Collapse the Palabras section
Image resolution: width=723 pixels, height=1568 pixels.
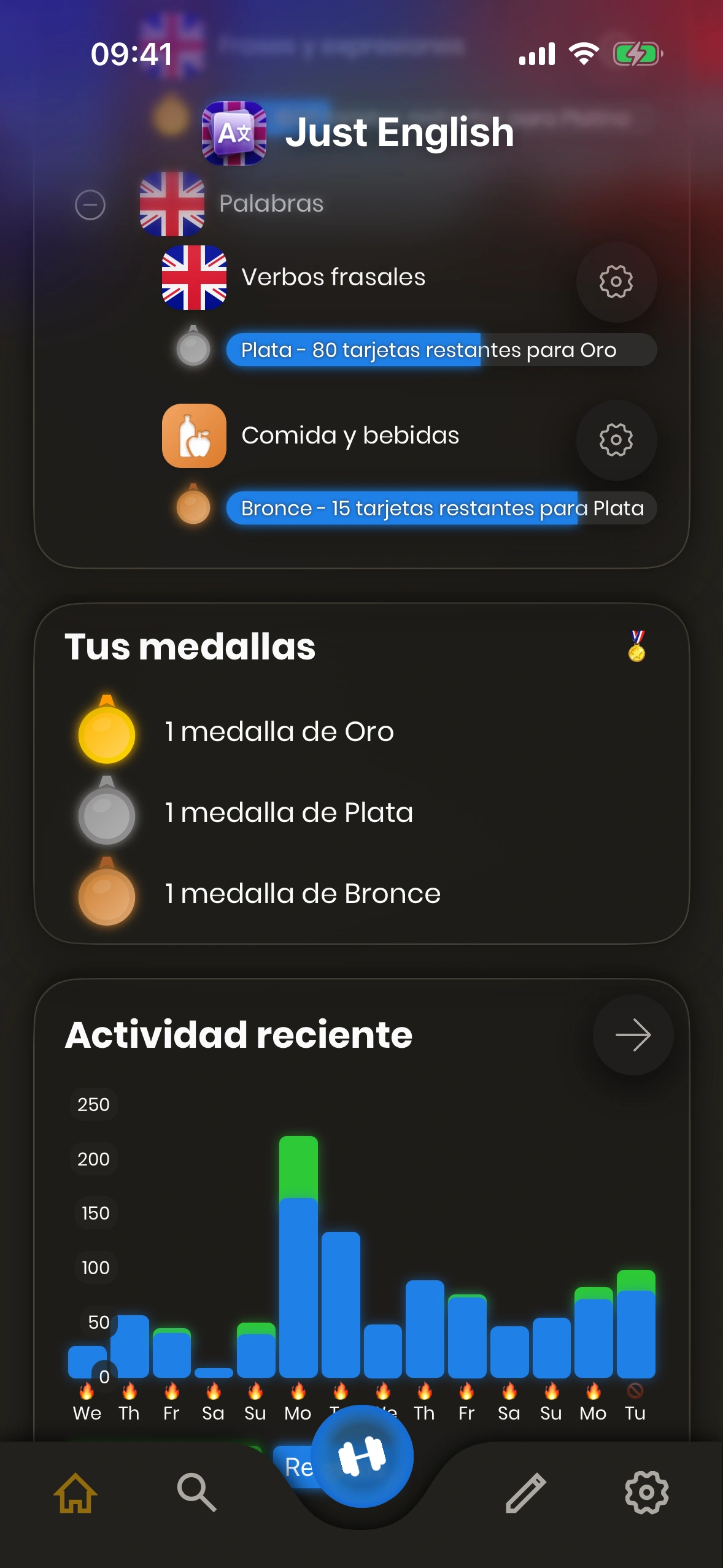(90, 205)
